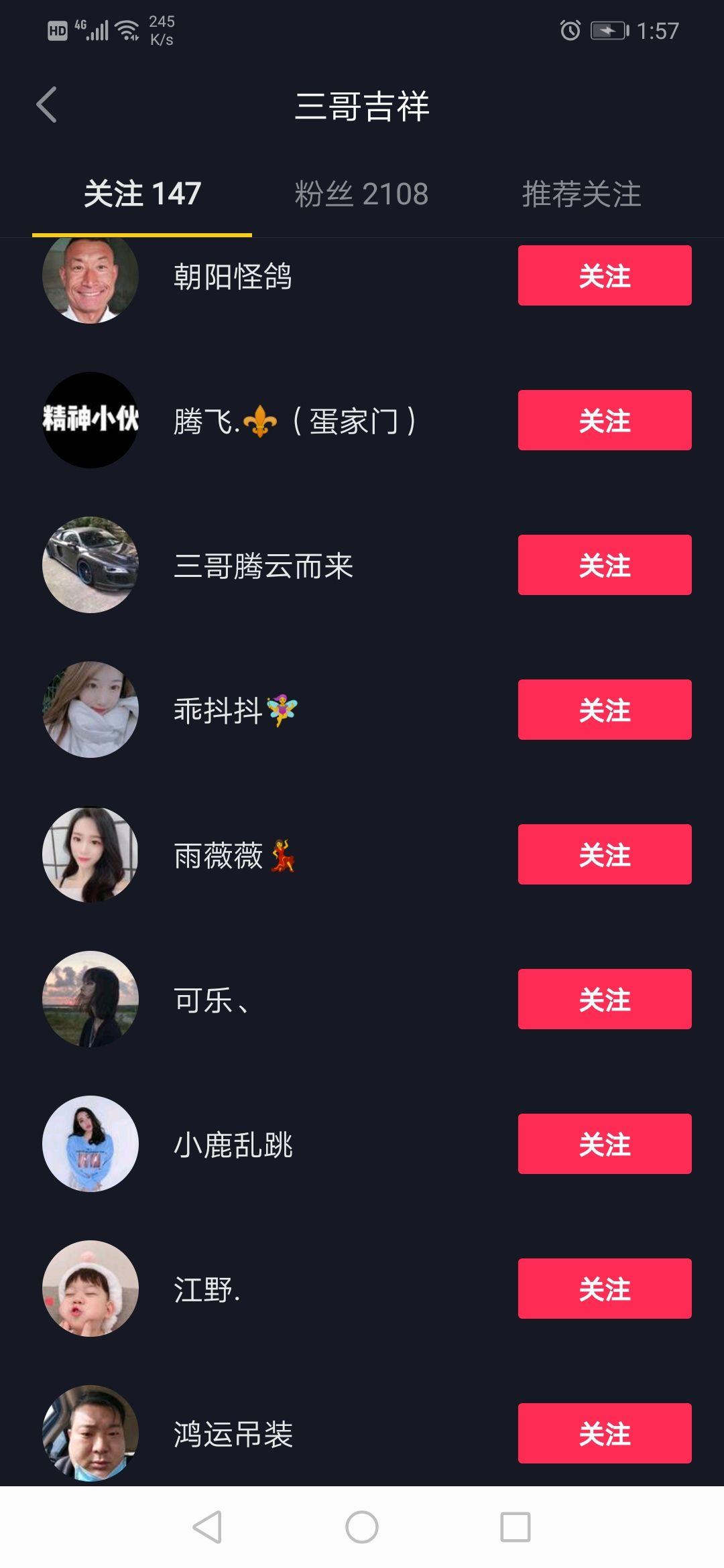Tap 关注 next to 三哥腾云而来
Image resolution: width=724 pixels, height=1568 pixels.
tap(604, 565)
